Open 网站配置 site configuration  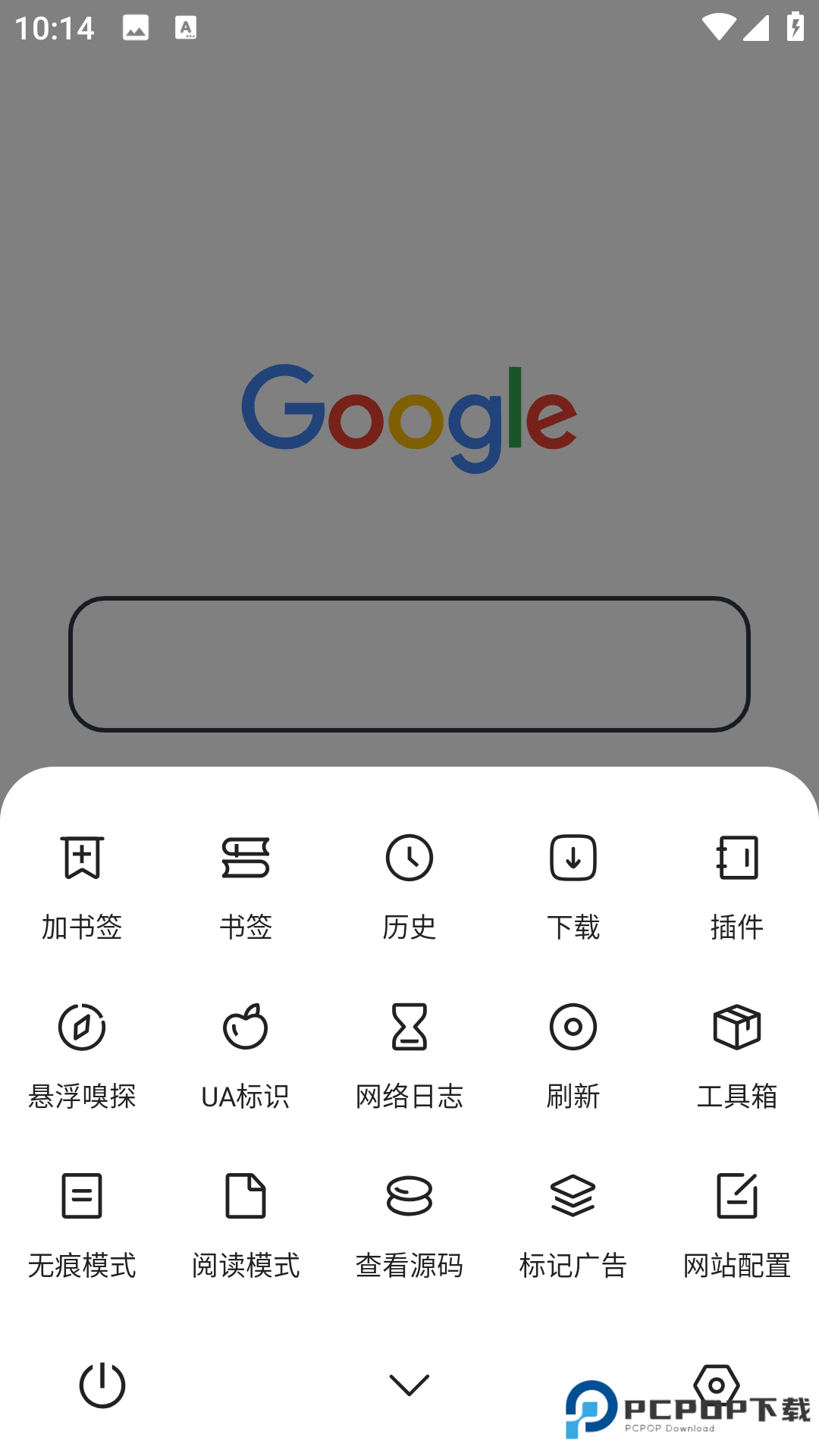coord(737,1225)
